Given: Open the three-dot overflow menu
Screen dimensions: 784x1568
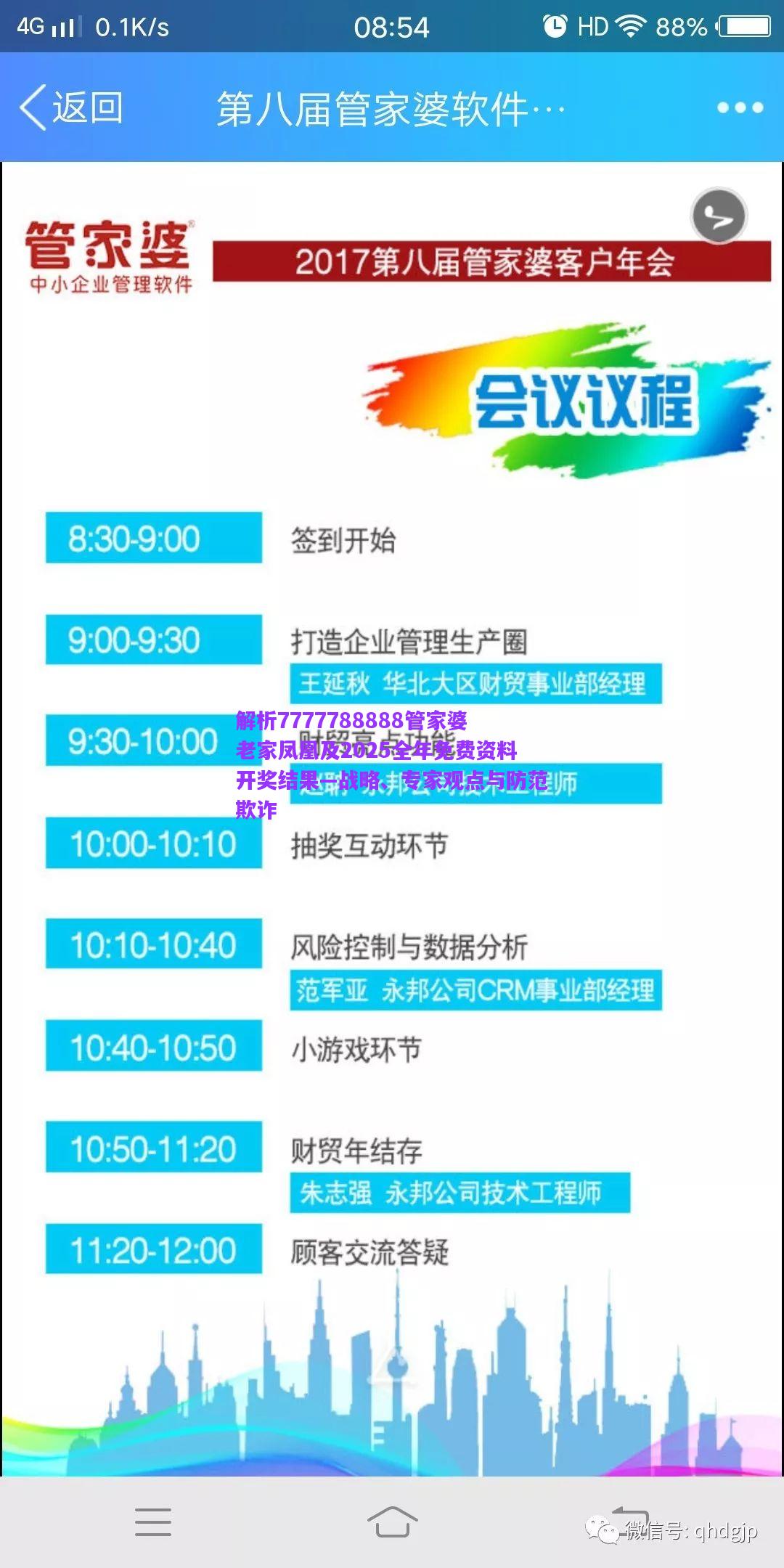Looking at the screenshot, I should 740,107.
